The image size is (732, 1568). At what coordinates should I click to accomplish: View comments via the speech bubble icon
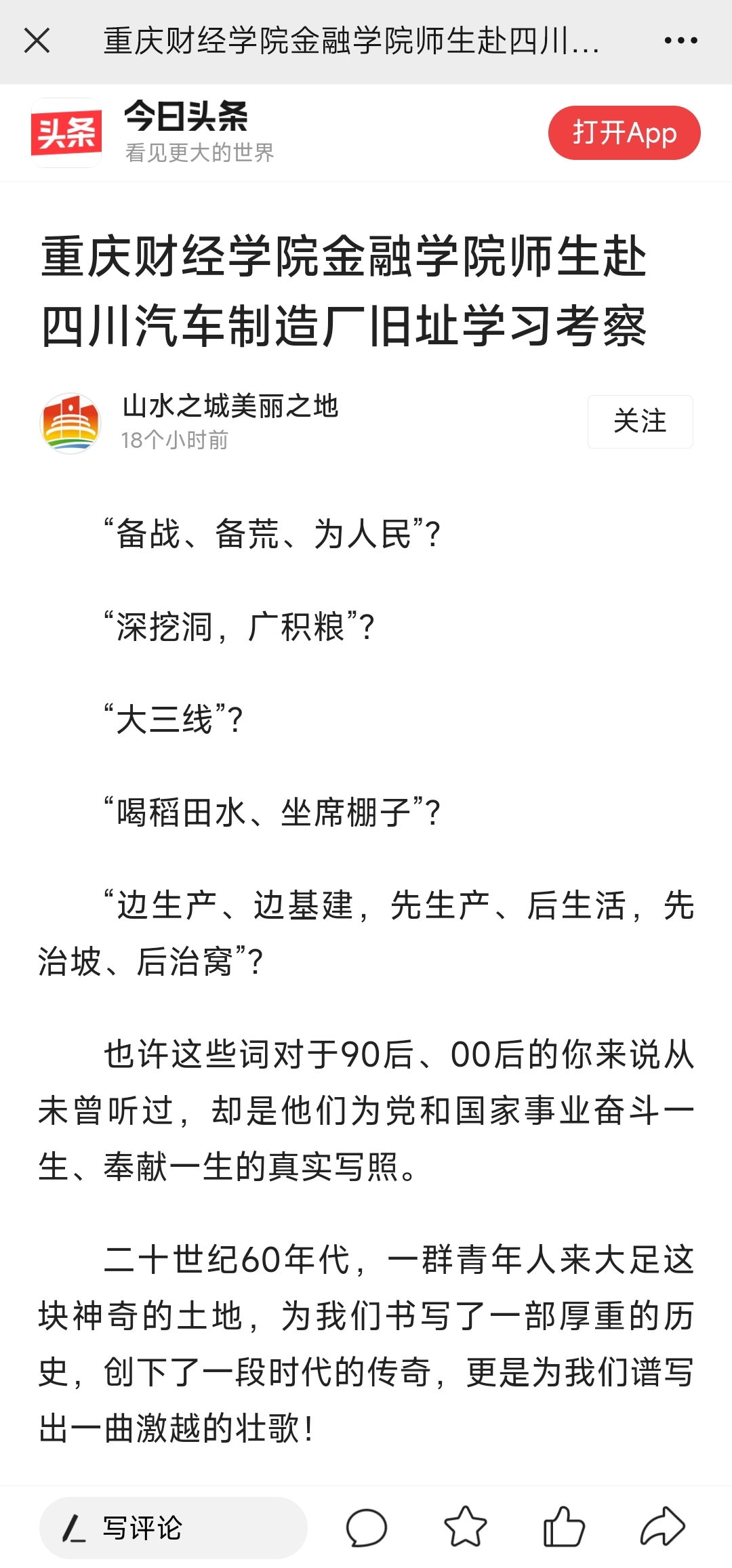click(x=366, y=1527)
